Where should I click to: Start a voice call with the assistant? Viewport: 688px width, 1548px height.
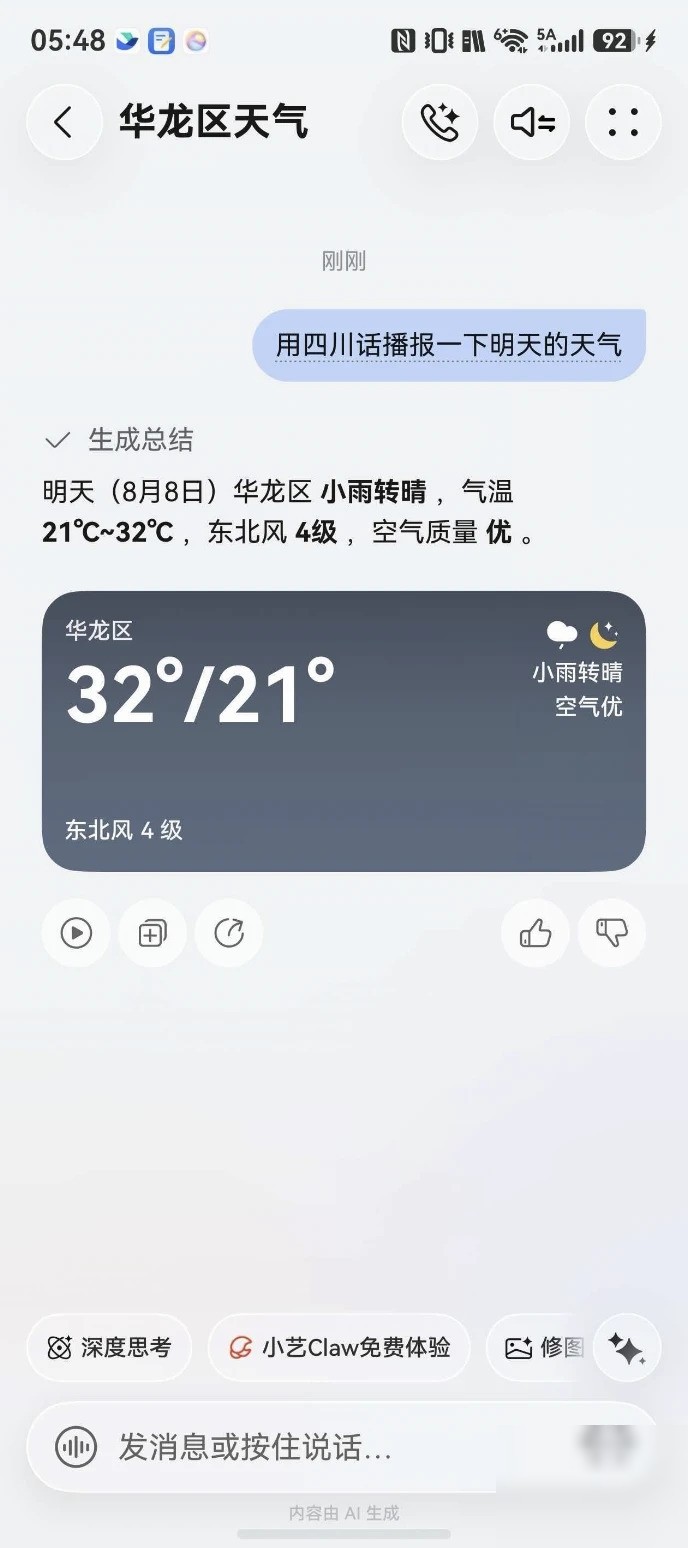tap(440, 122)
